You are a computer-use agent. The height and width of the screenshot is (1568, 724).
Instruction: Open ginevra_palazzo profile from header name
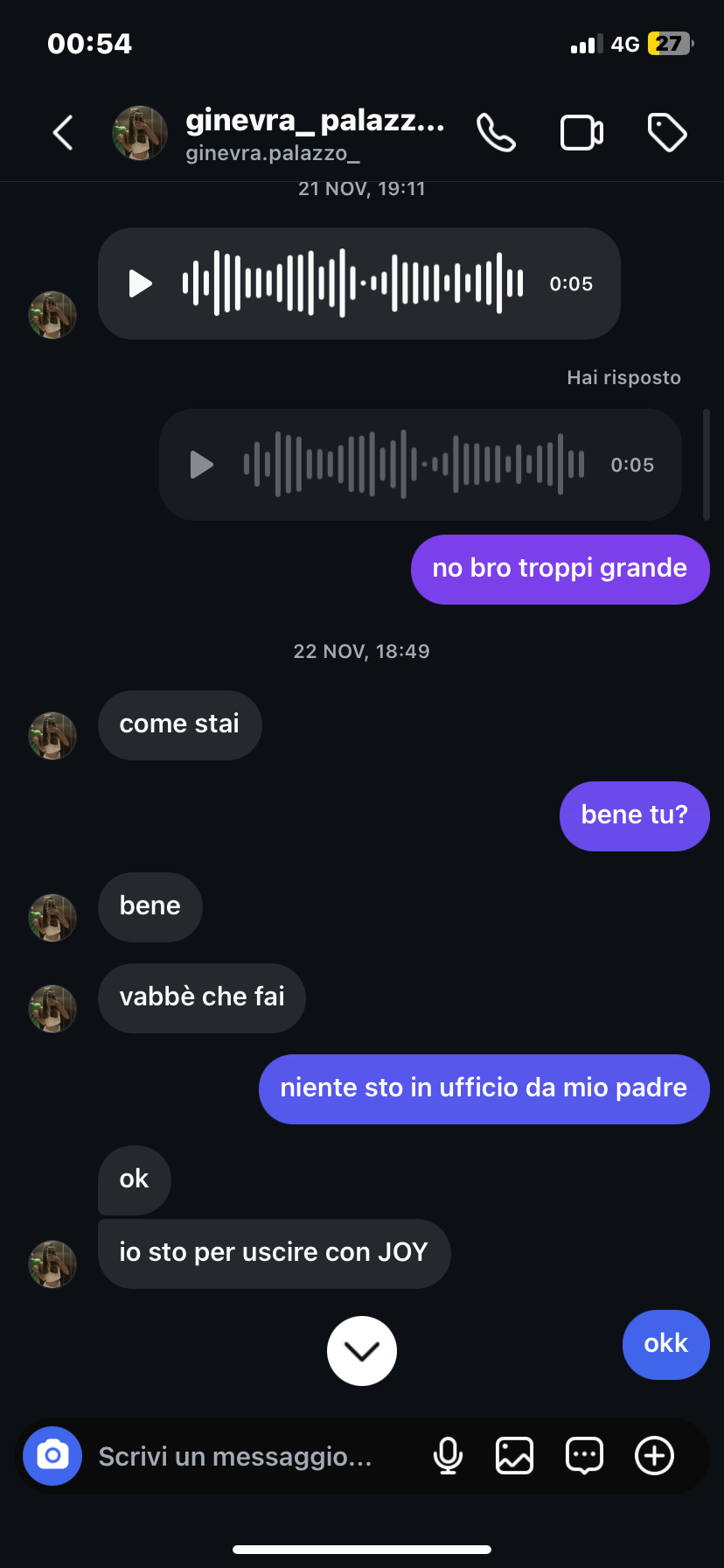tap(315, 122)
